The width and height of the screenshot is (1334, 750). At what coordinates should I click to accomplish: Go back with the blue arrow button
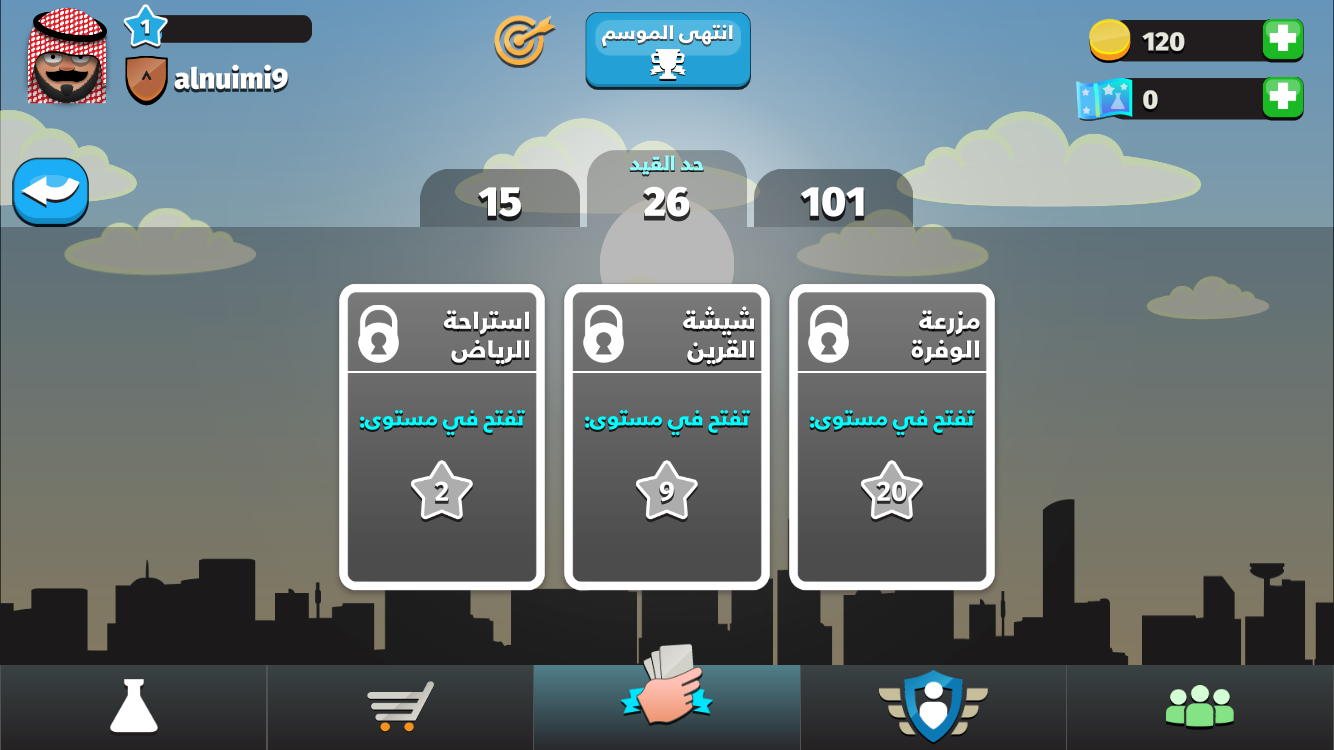pyautogui.click(x=51, y=191)
